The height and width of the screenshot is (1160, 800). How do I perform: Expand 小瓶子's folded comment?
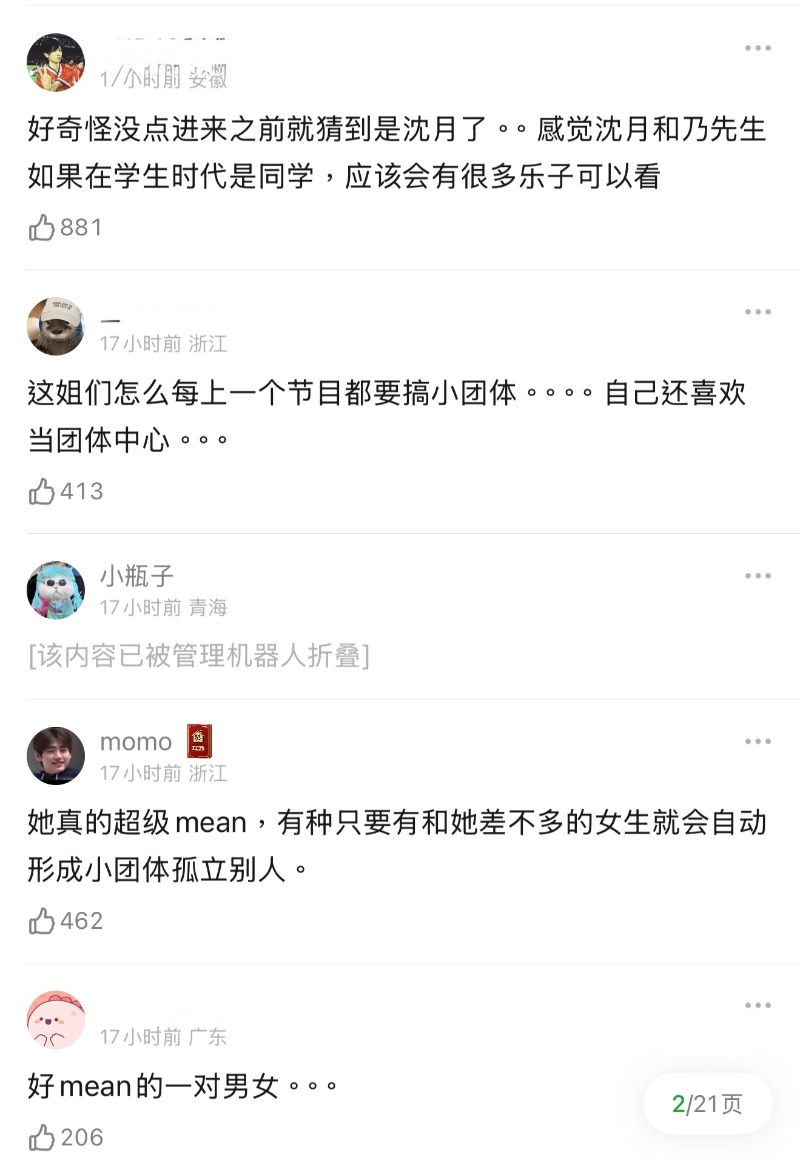(x=199, y=656)
